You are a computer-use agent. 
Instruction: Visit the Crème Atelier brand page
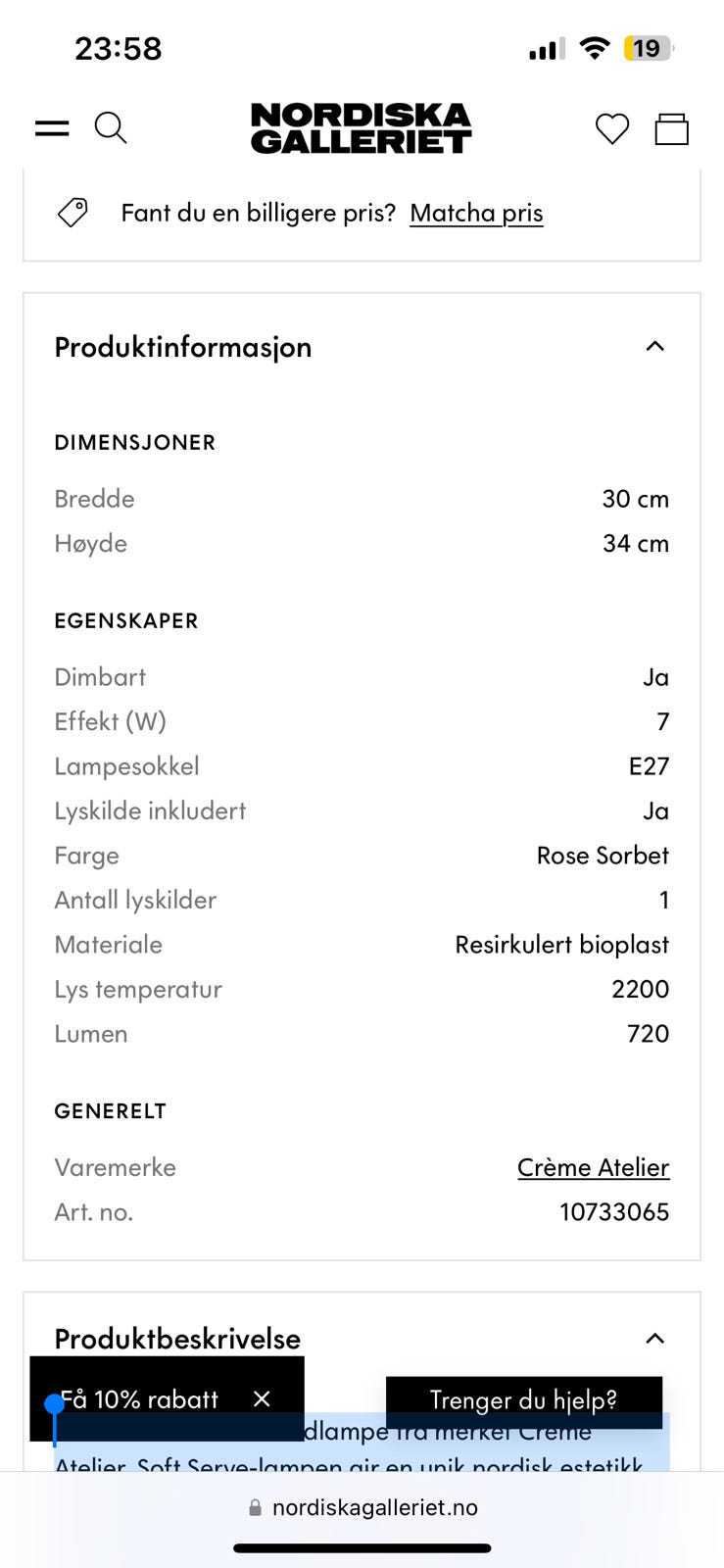[593, 1167]
